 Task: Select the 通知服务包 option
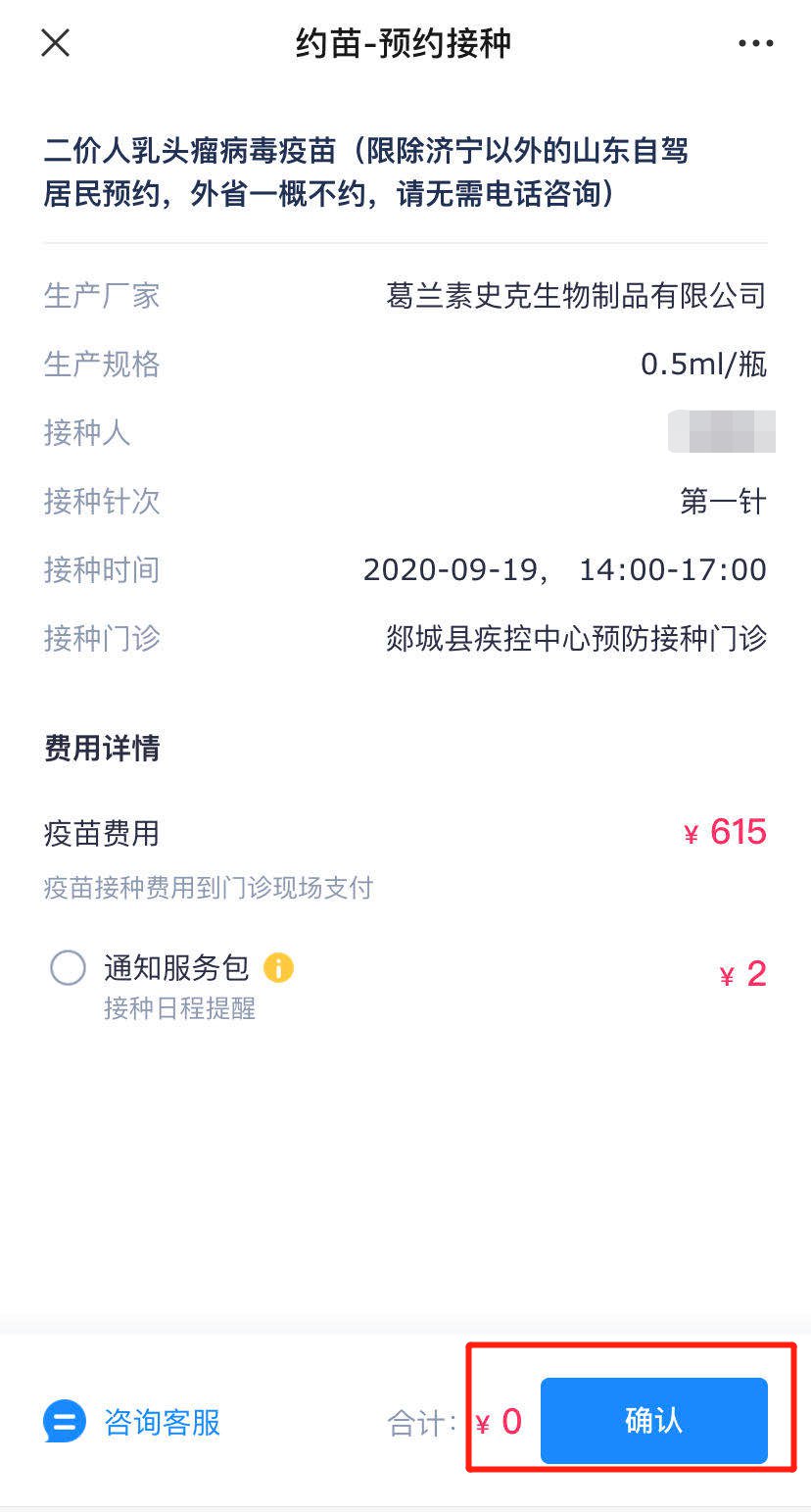pyautogui.click(x=69, y=968)
